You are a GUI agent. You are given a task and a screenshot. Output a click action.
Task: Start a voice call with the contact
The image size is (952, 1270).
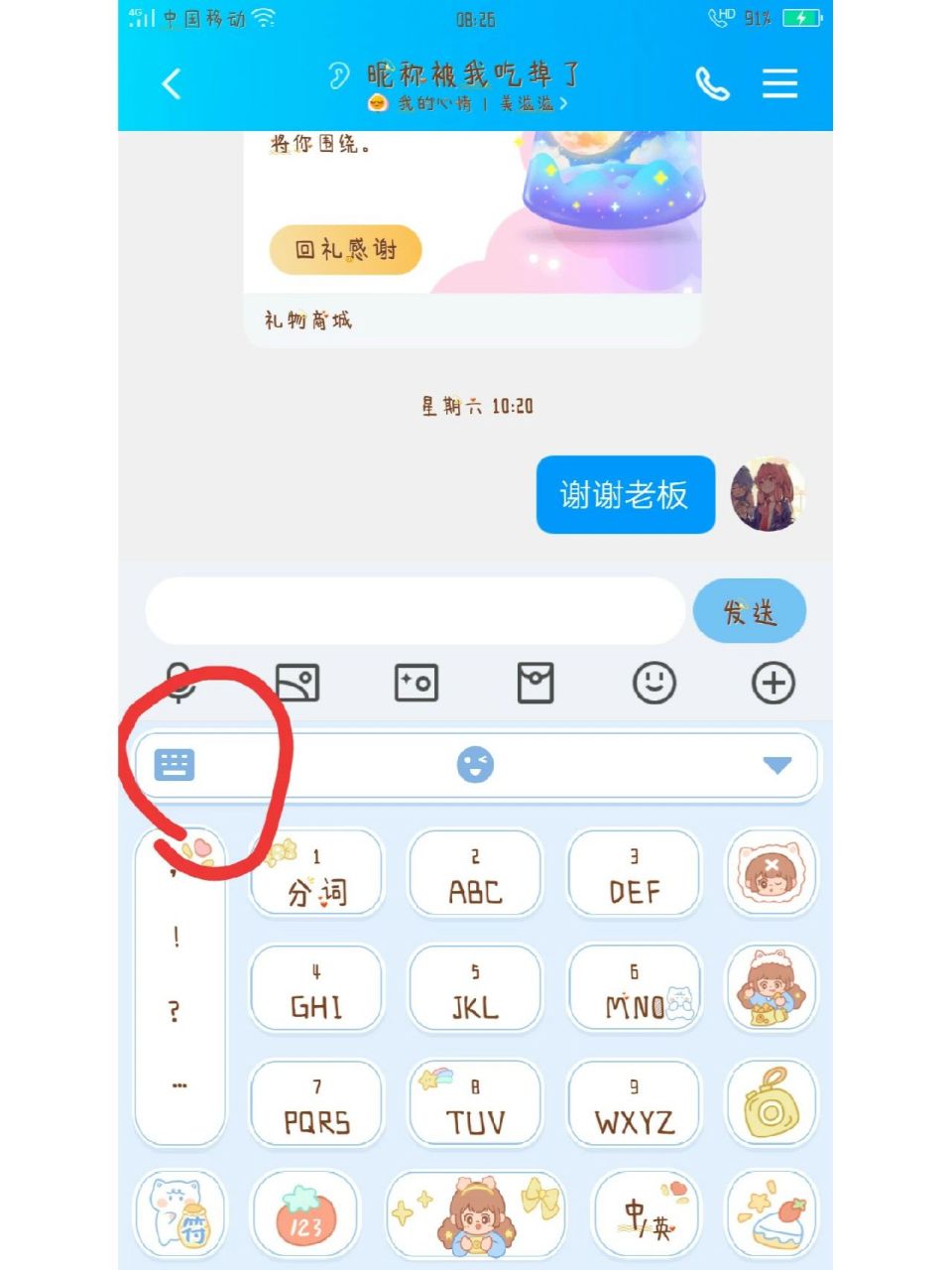[x=714, y=84]
